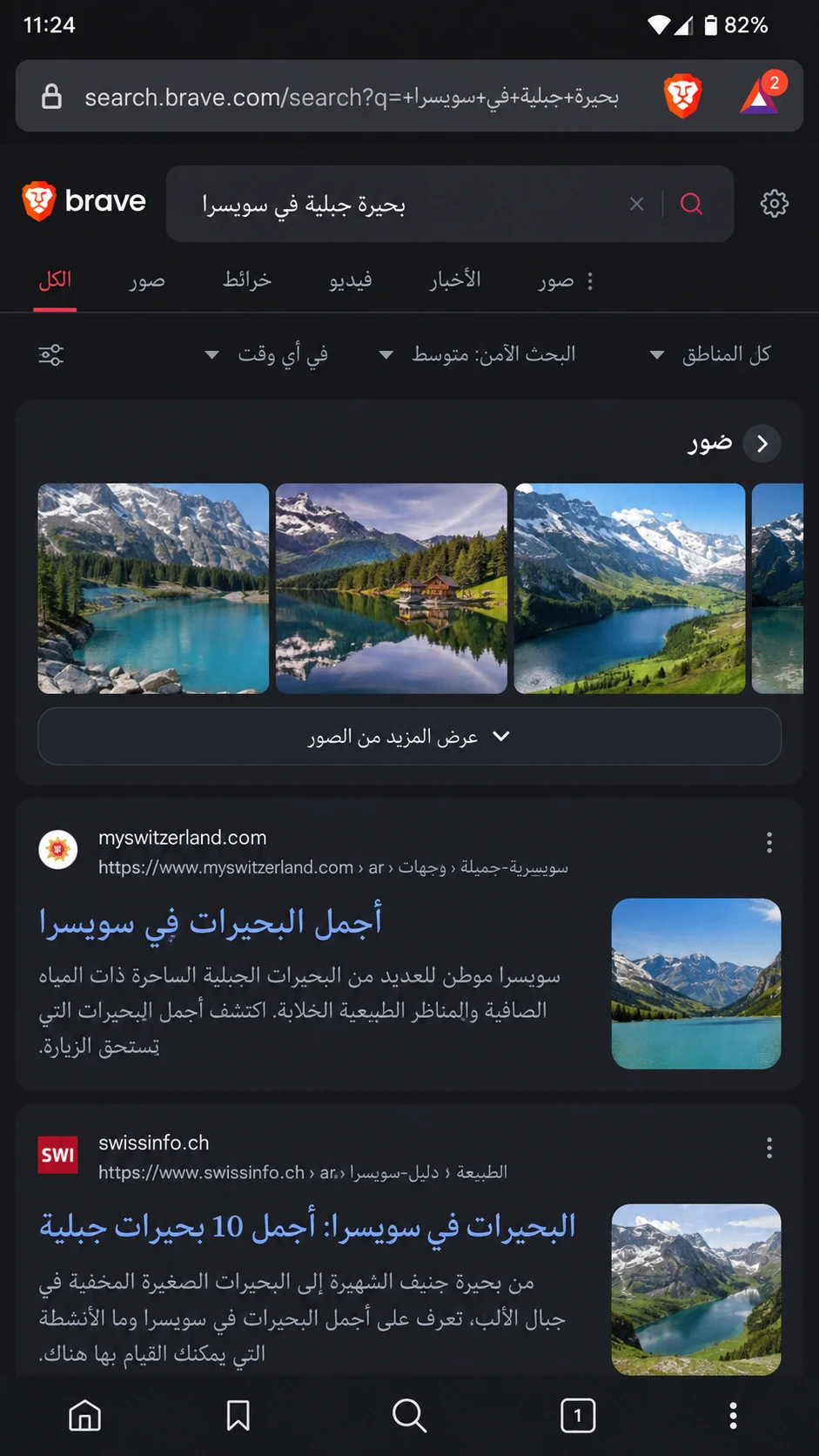The height and width of the screenshot is (1456, 819).
Task: Open the swissinfo.ch search result title
Action: [307, 1227]
